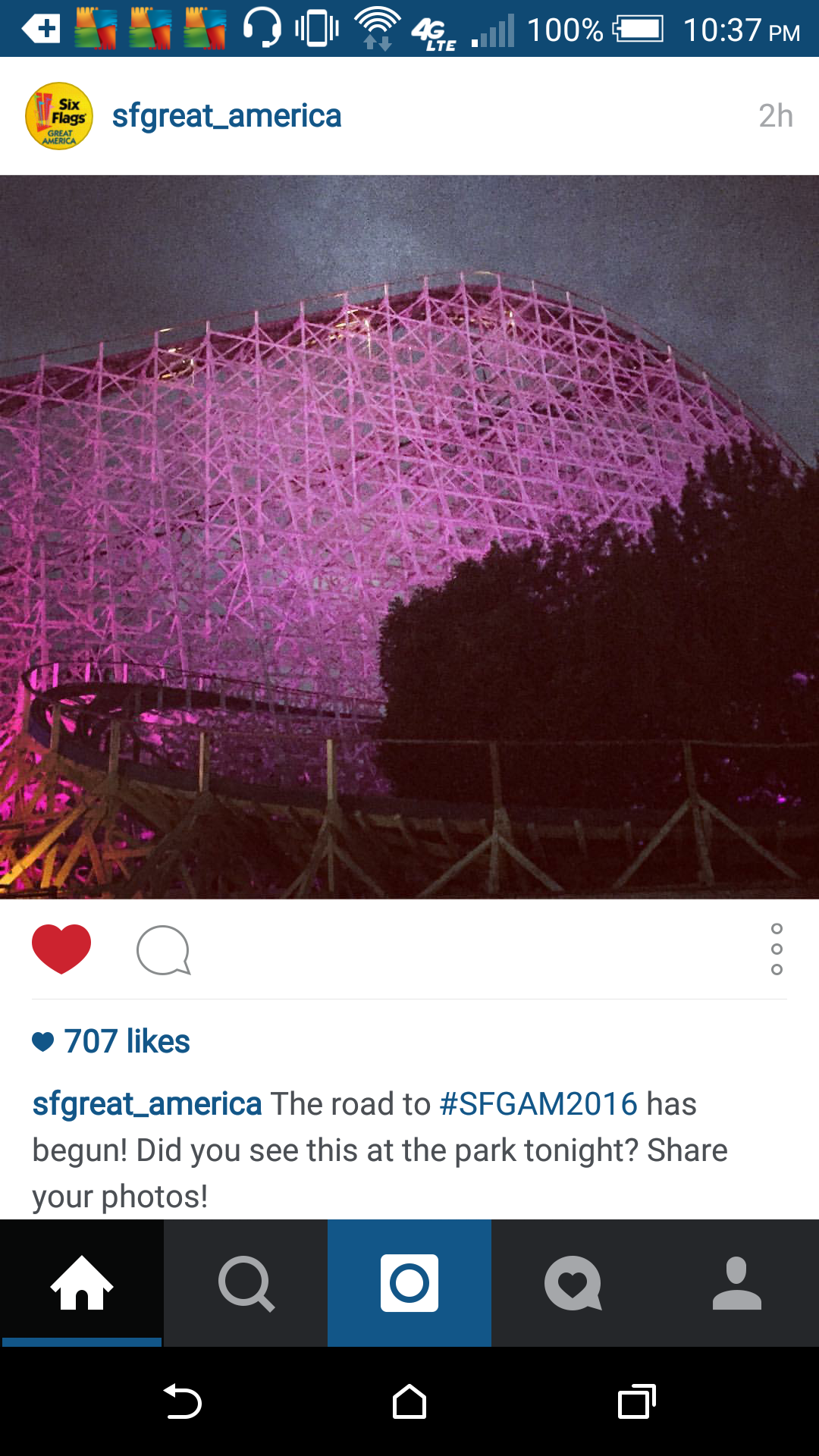819x1456 pixels.
Task: Open the camera tab
Action: pos(409,1283)
